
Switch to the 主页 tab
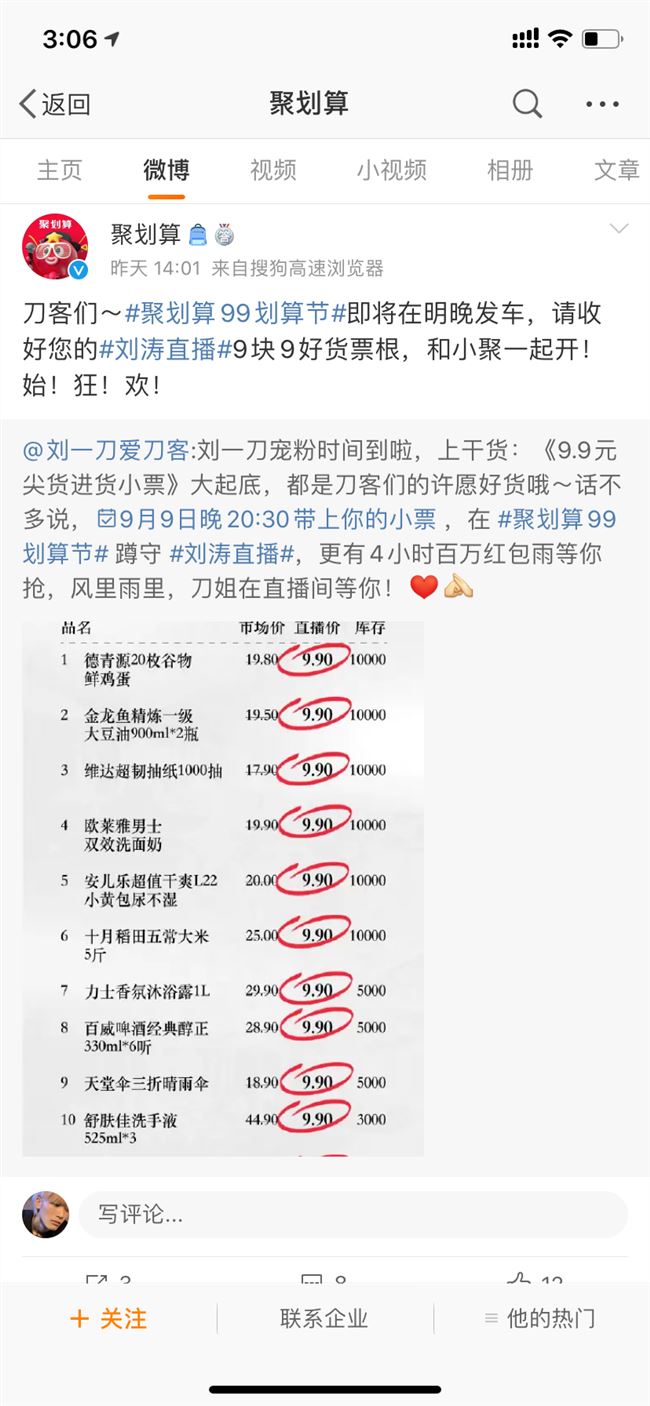59,170
